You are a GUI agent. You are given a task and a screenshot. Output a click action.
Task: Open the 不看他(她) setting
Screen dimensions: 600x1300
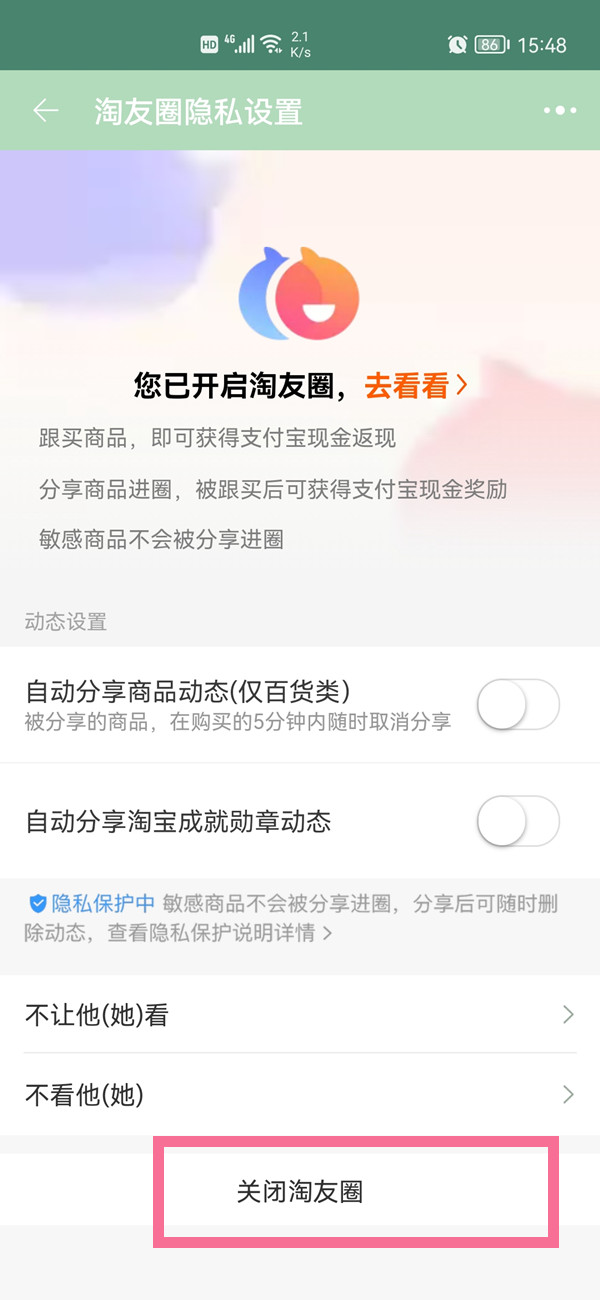pos(300,1095)
